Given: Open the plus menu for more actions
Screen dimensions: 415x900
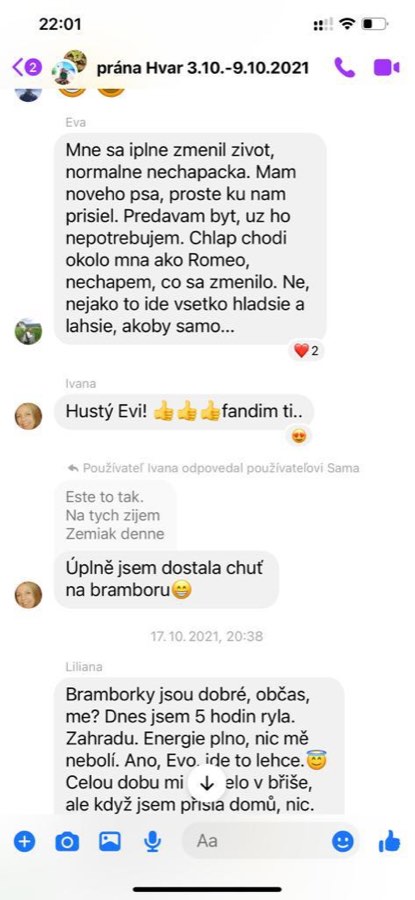Looking at the screenshot, I should (x=24, y=841).
